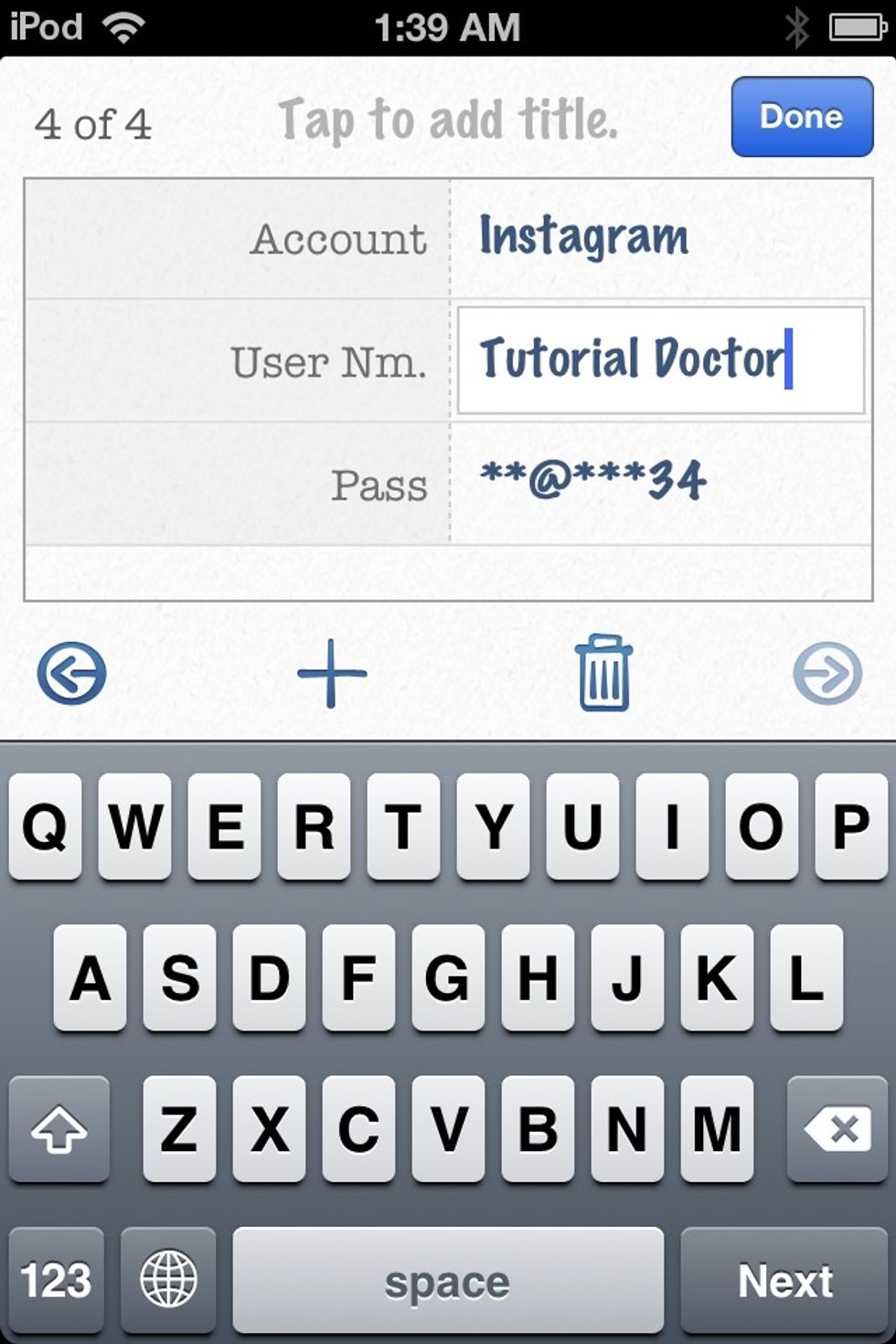Switch keyboard to numbers with 123 key
The image size is (896, 1344).
tap(57, 1280)
